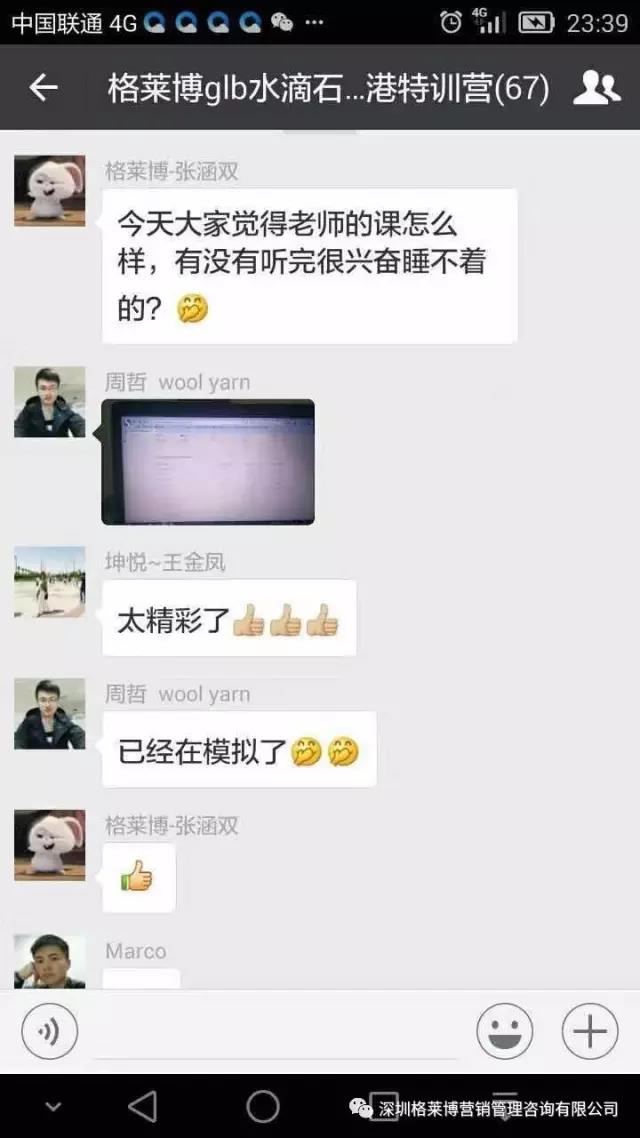640x1138 pixels.
Task: Tap the message text input field
Action: pyautogui.click(x=276, y=1032)
